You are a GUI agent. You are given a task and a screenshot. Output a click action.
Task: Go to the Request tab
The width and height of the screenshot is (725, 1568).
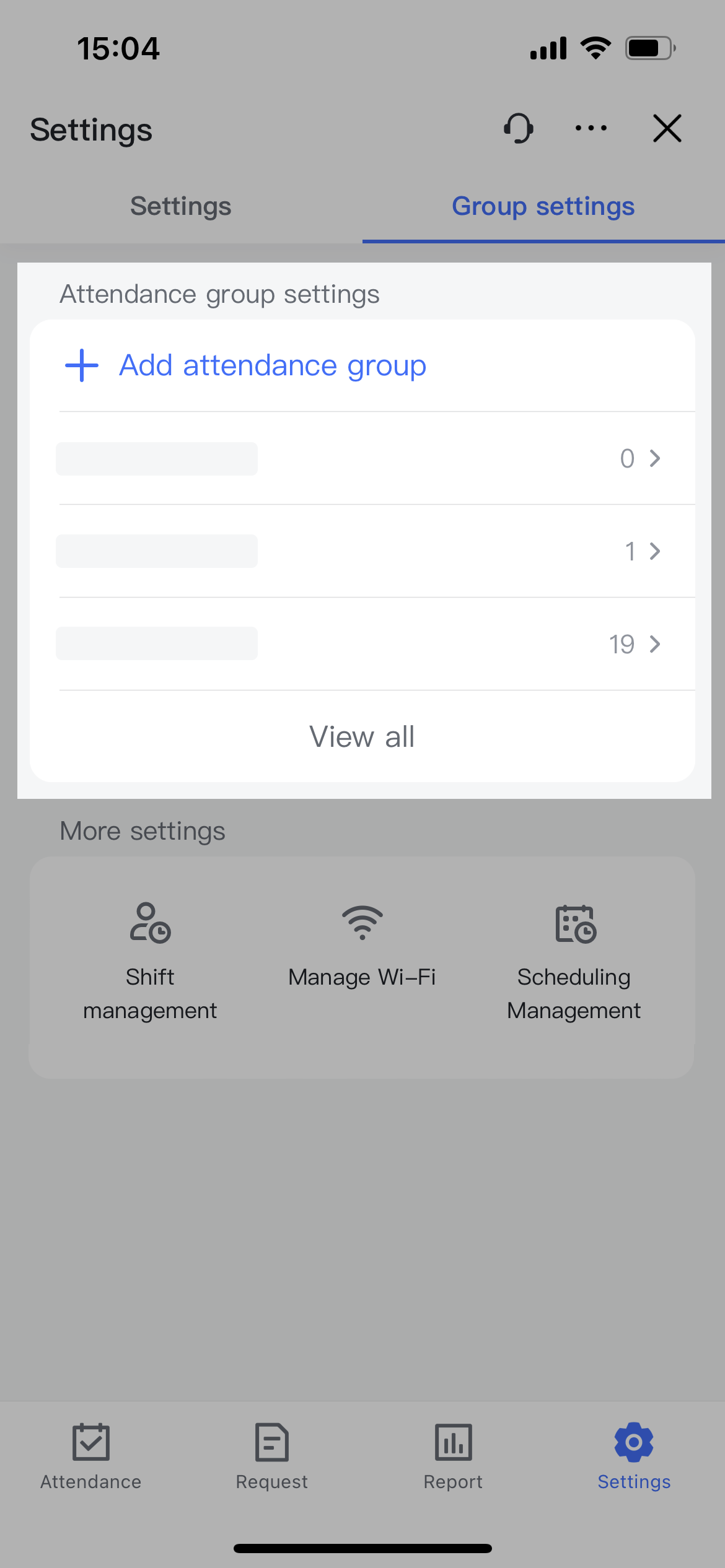point(271,1455)
